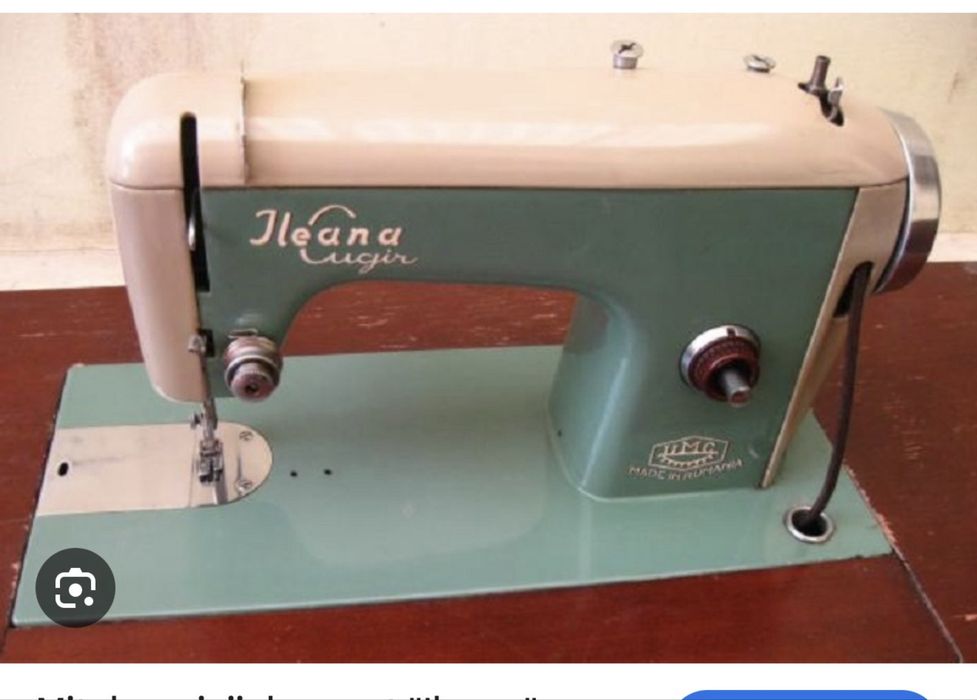Search this image with the Lens icon
Image resolution: width=977 pixels, height=700 pixels.
(x=75, y=588)
